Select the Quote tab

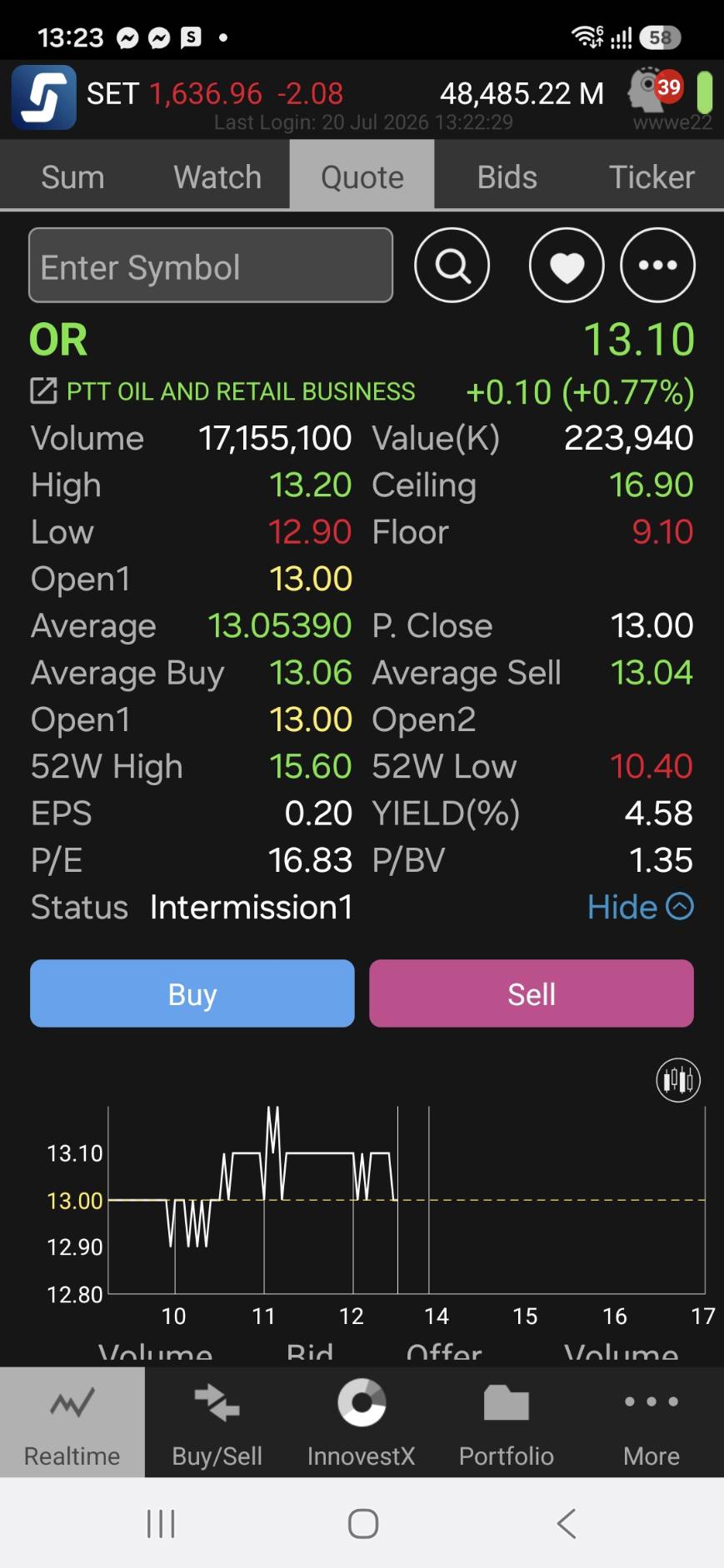pyautogui.click(x=362, y=177)
